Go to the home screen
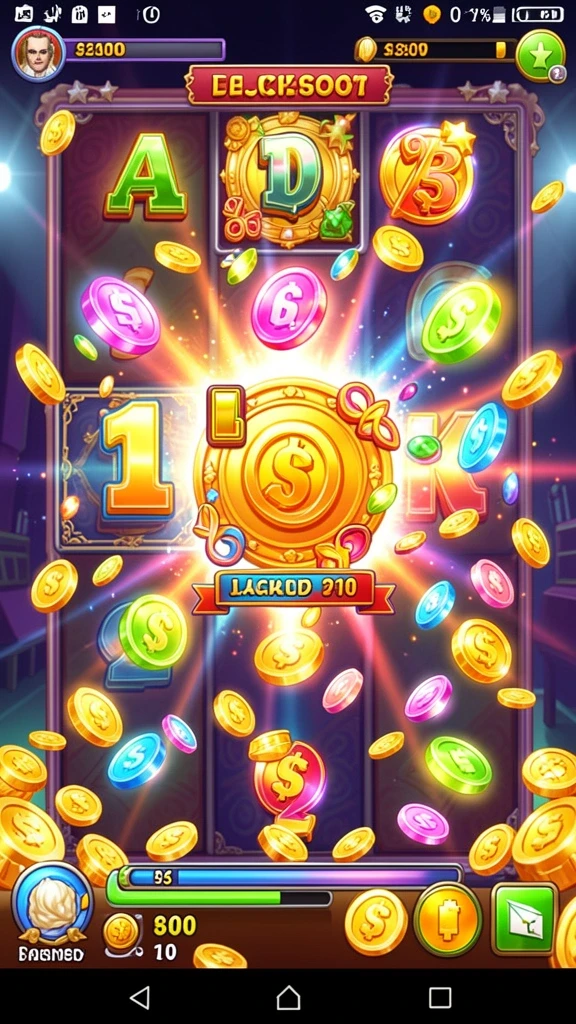The height and width of the screenshot is (1024, 576). [x=288, y=997]
